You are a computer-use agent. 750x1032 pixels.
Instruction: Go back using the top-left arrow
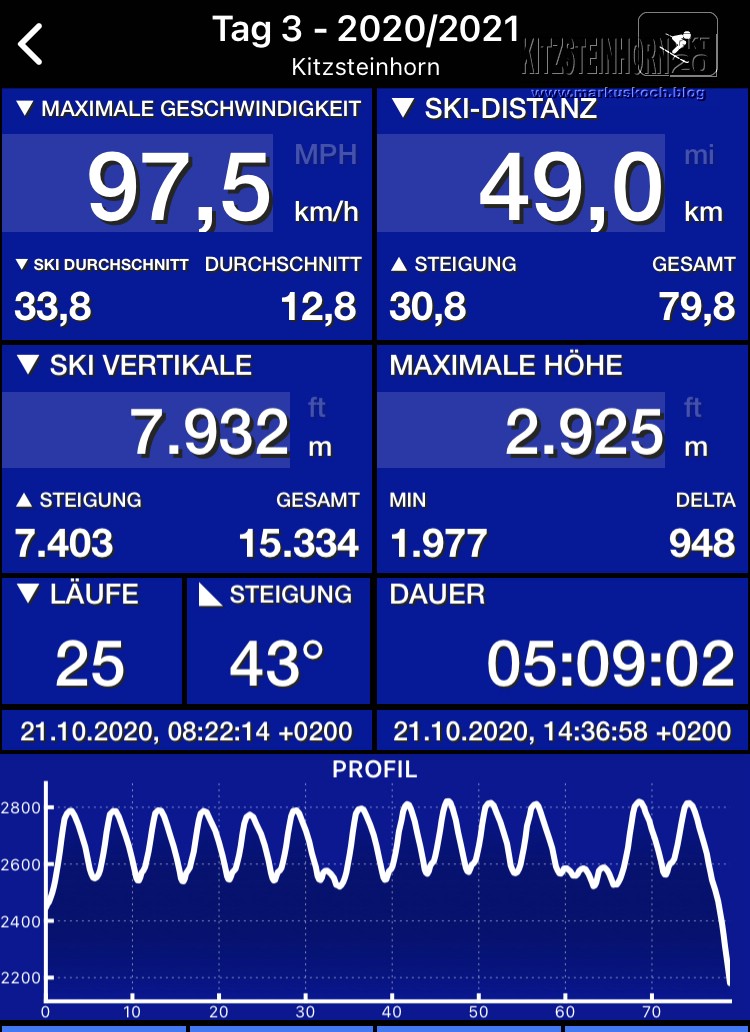pyautogui.click(x=32, y=44)
